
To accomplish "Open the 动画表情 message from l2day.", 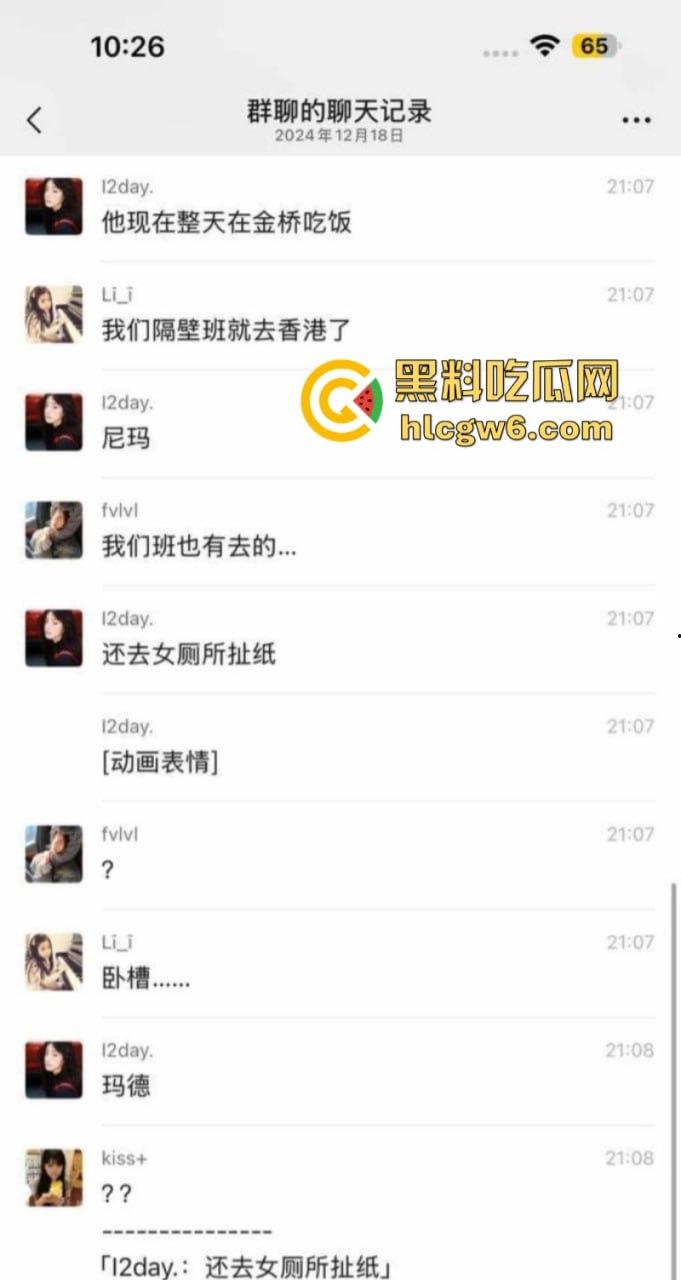I will pyautogui.click(x=160, y=762).
